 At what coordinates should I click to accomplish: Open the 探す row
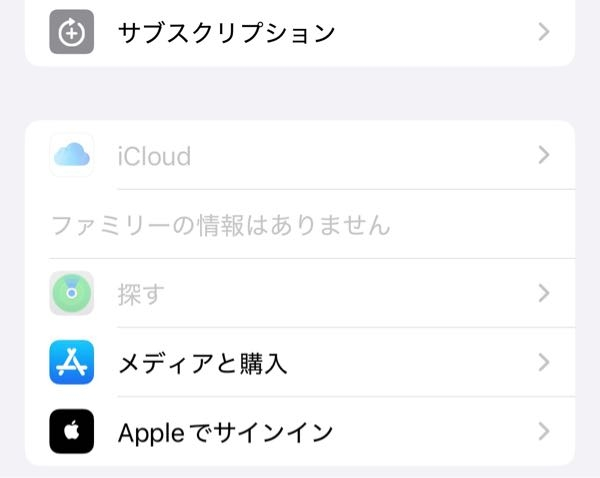[x=300, y=293]
